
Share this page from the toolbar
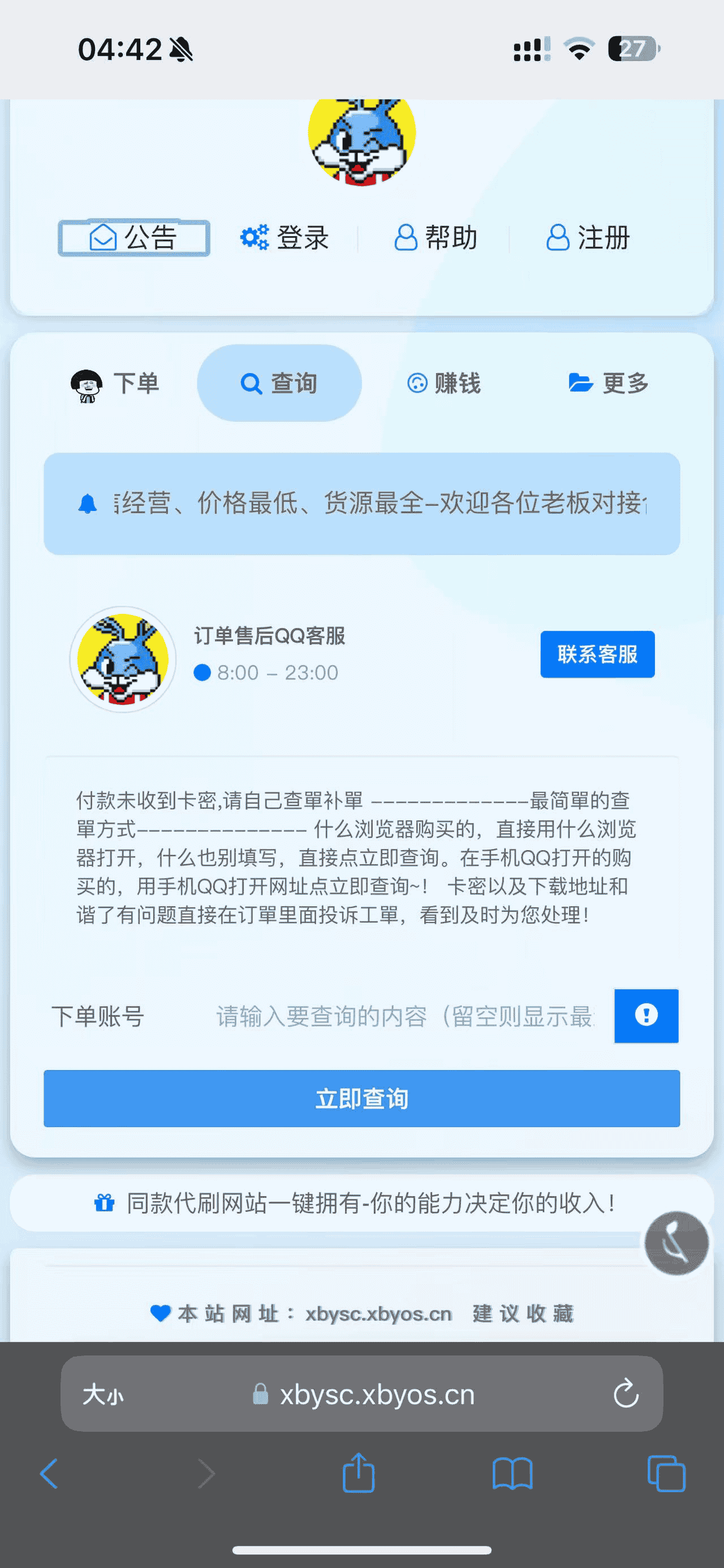pos(359,1473)
